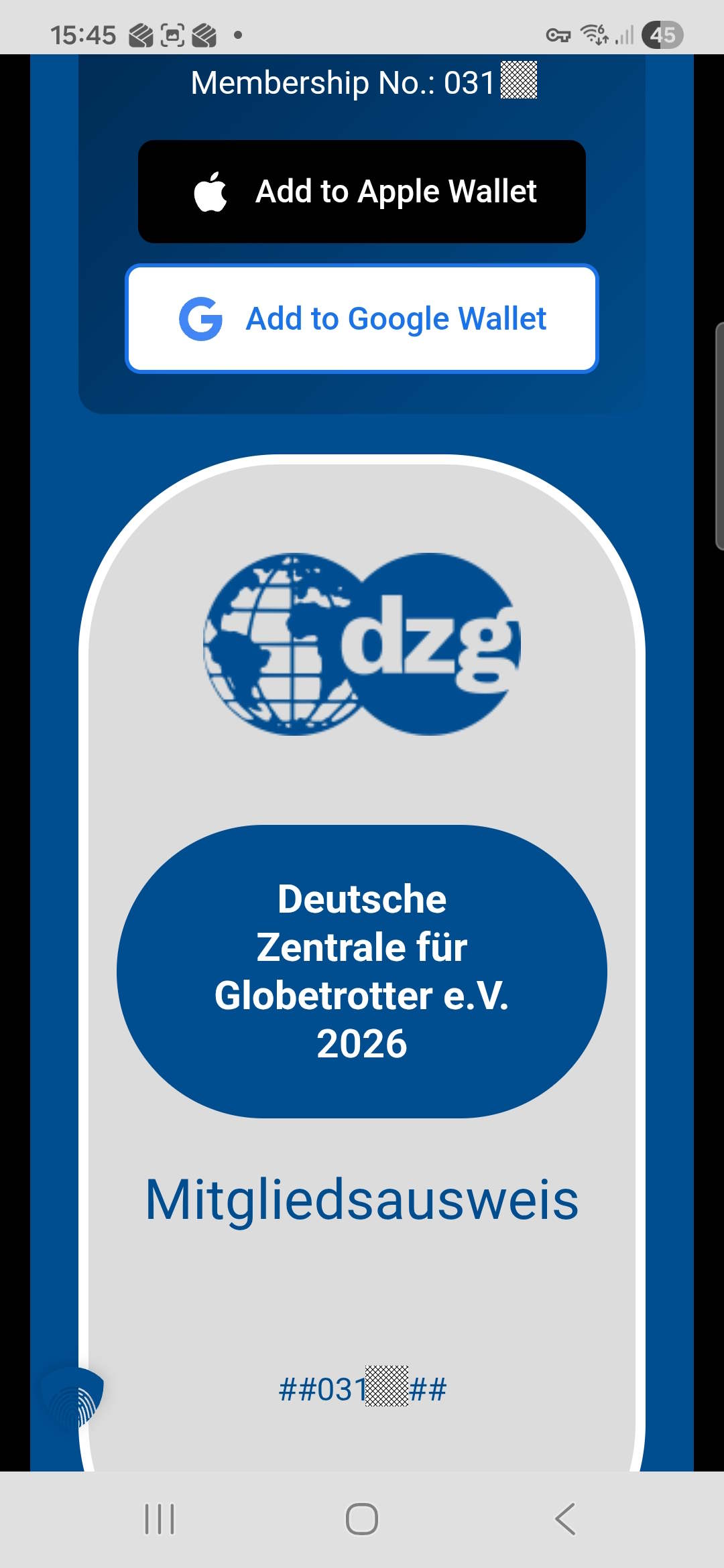This screenshot has width=724, height=1568.
Task: Add membership card to Apple Wallet
Action: (x=362, y=192)
